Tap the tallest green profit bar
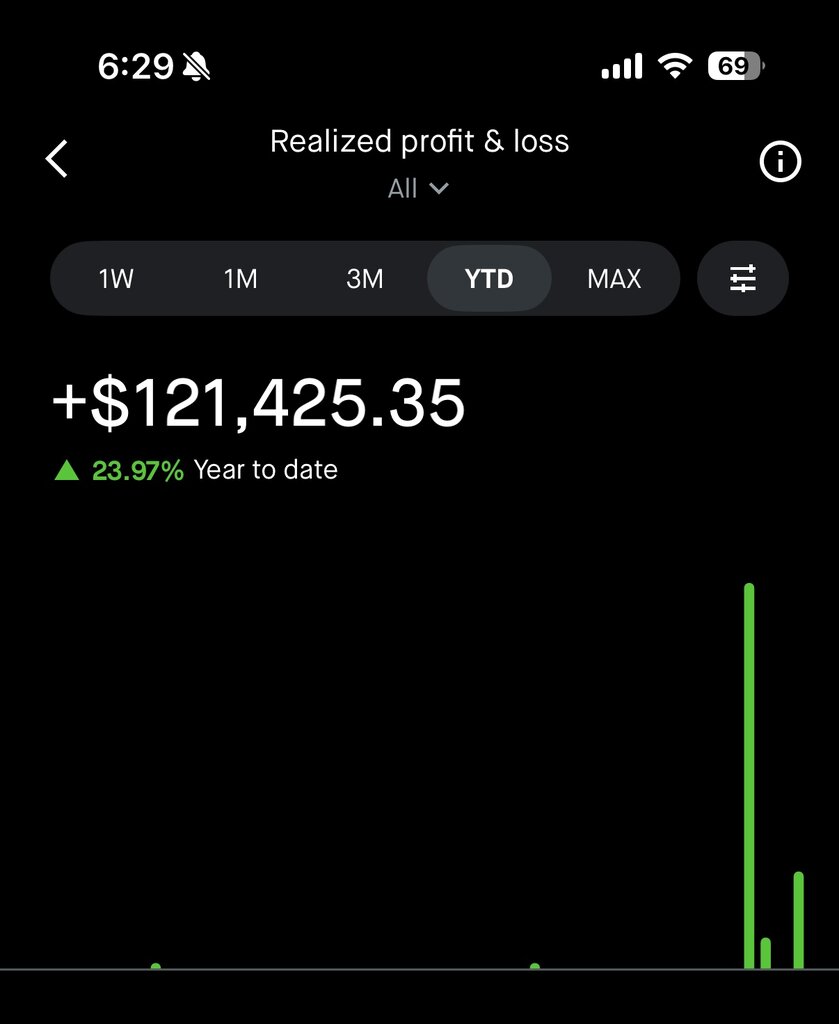The image size is (839, 1024). click(749, 775)
